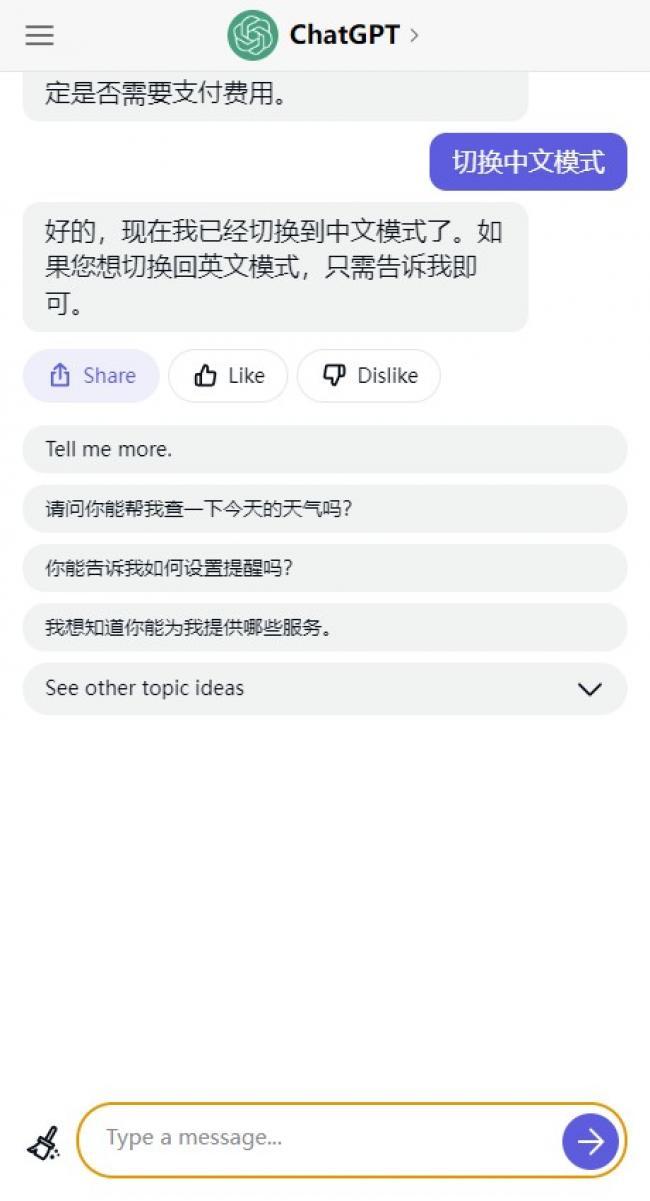Like the Chinese mode reply
The height and width of the screenshot is (1201, 650).
pos(228,376)
